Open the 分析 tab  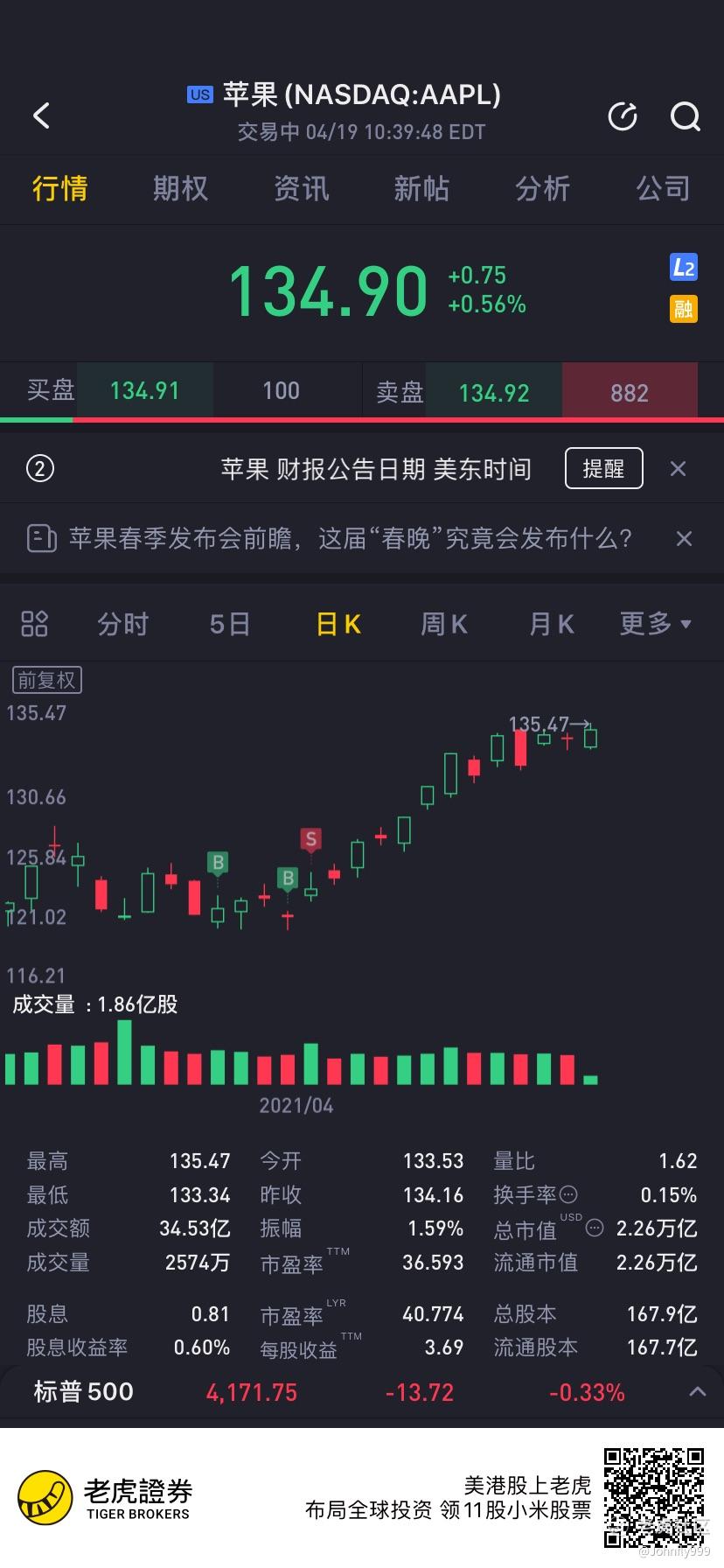click(542, 188)
